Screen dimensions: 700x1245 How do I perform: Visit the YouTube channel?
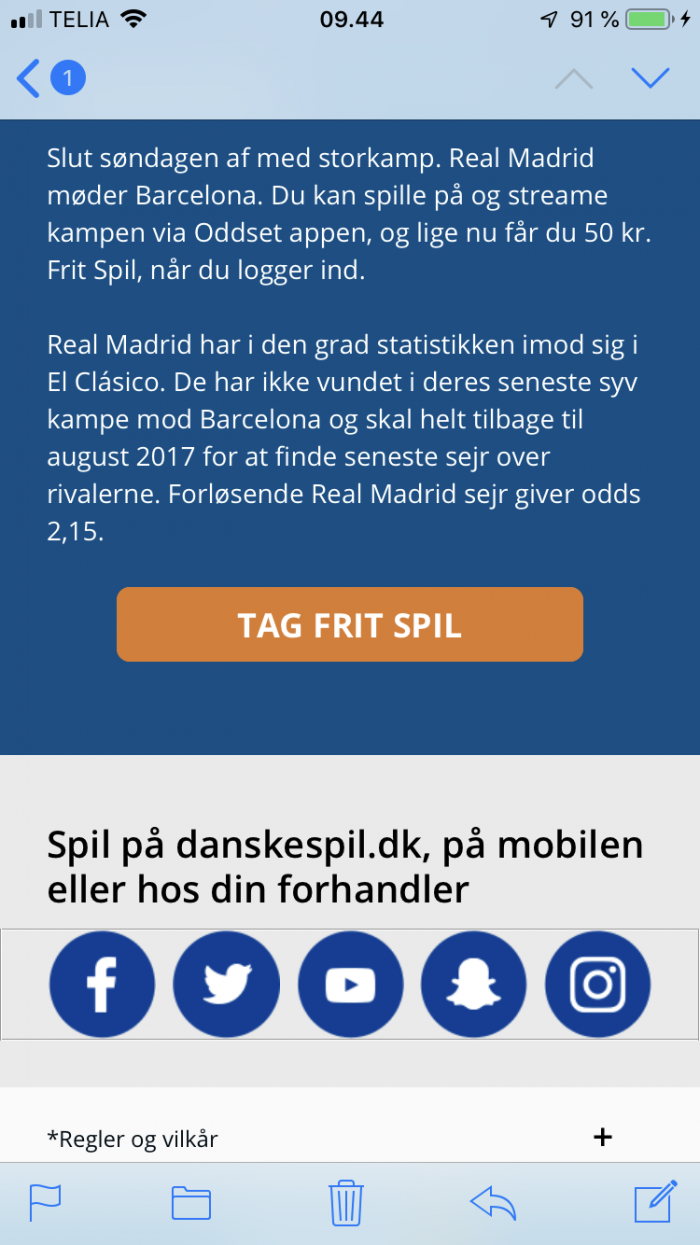pos(350,984)
